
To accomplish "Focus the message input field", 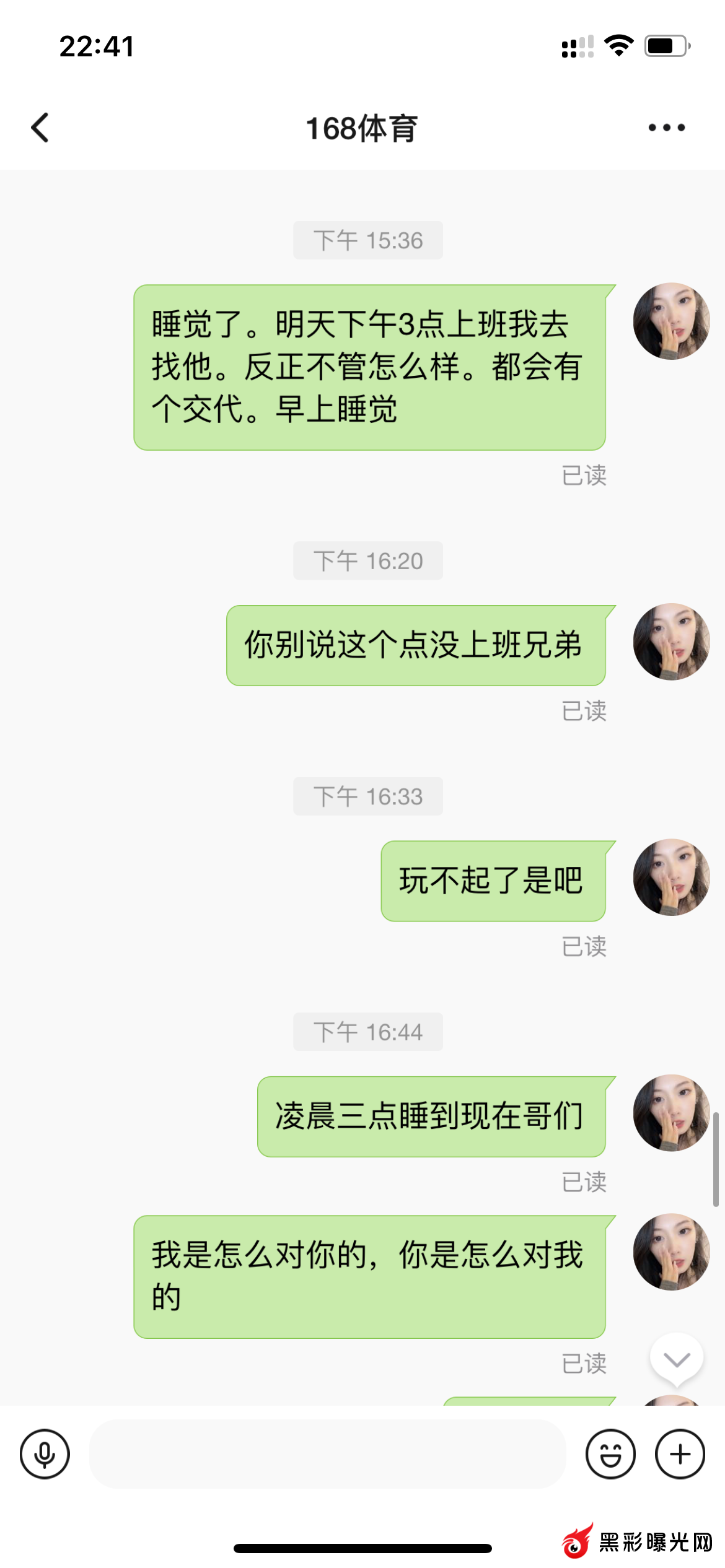I will click(327, 1453).
